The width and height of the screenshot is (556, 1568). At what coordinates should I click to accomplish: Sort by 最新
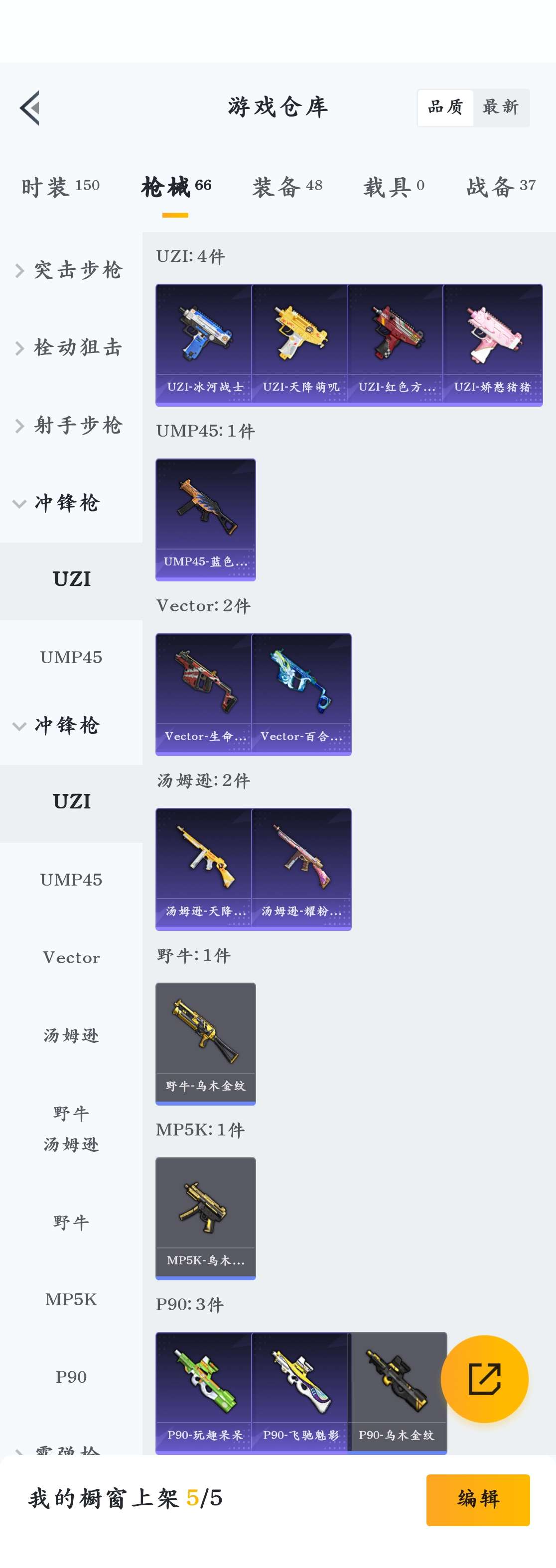tap(500, 108)
